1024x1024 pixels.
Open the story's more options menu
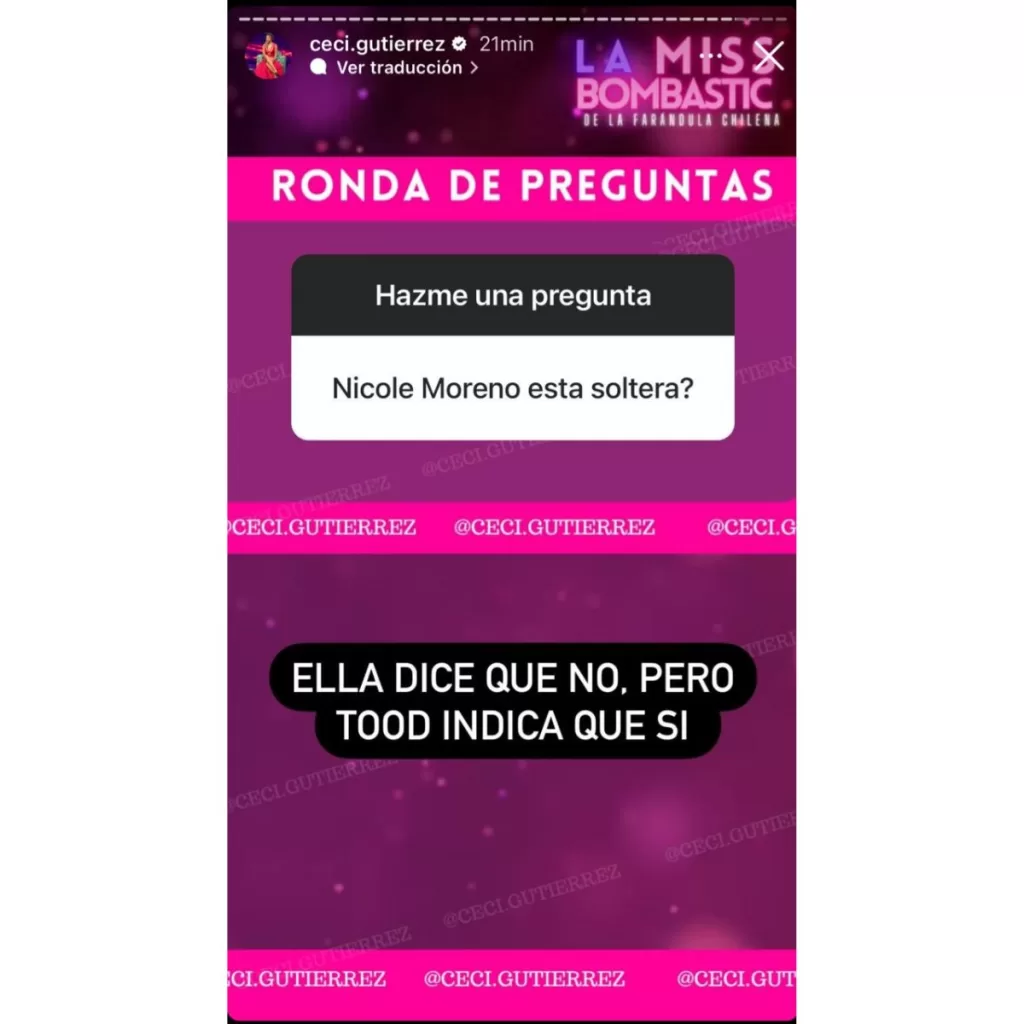[712, 57]
